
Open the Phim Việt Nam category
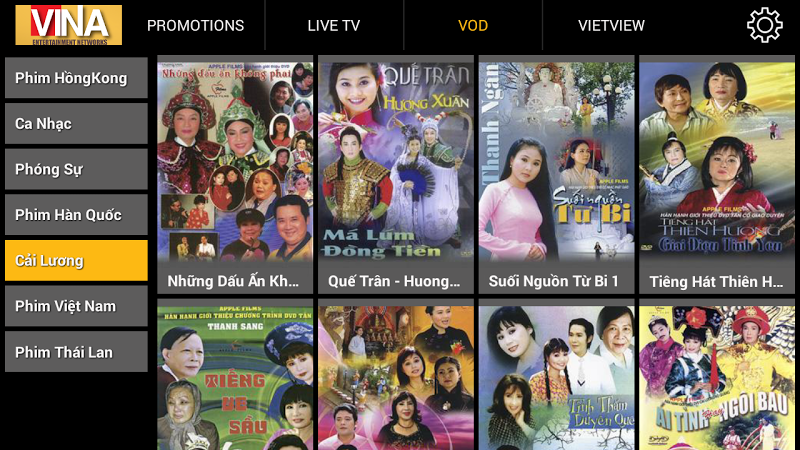pos(76,306)
